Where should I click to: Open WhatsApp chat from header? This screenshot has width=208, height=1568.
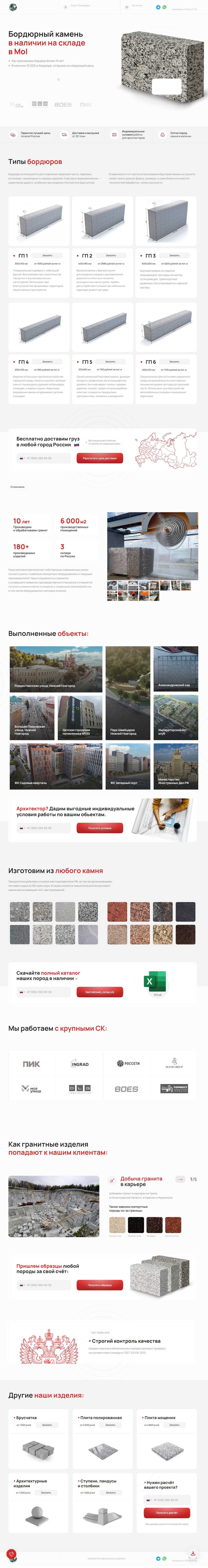[164, 7]
